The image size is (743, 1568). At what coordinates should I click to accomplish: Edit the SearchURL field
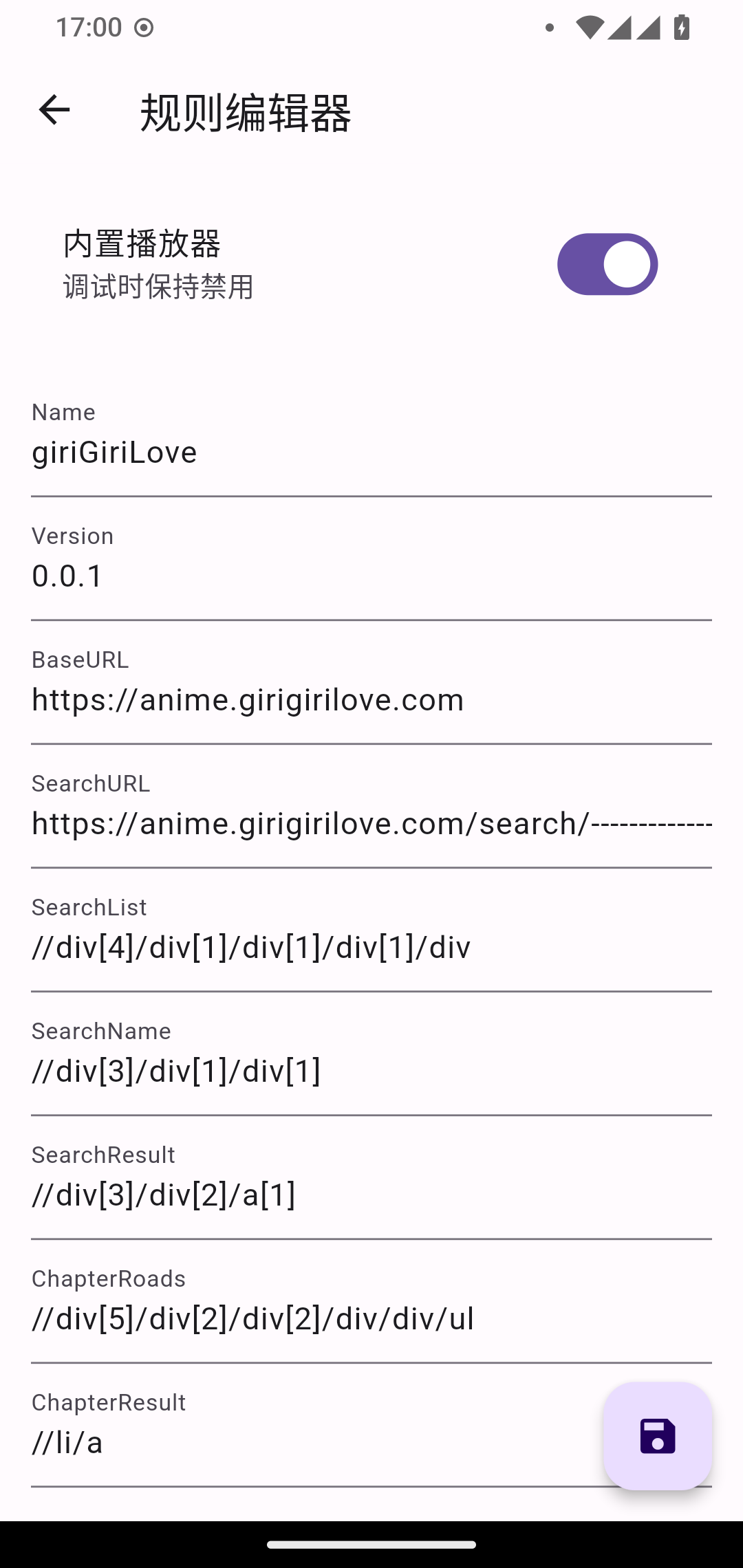tap(371, 824)
